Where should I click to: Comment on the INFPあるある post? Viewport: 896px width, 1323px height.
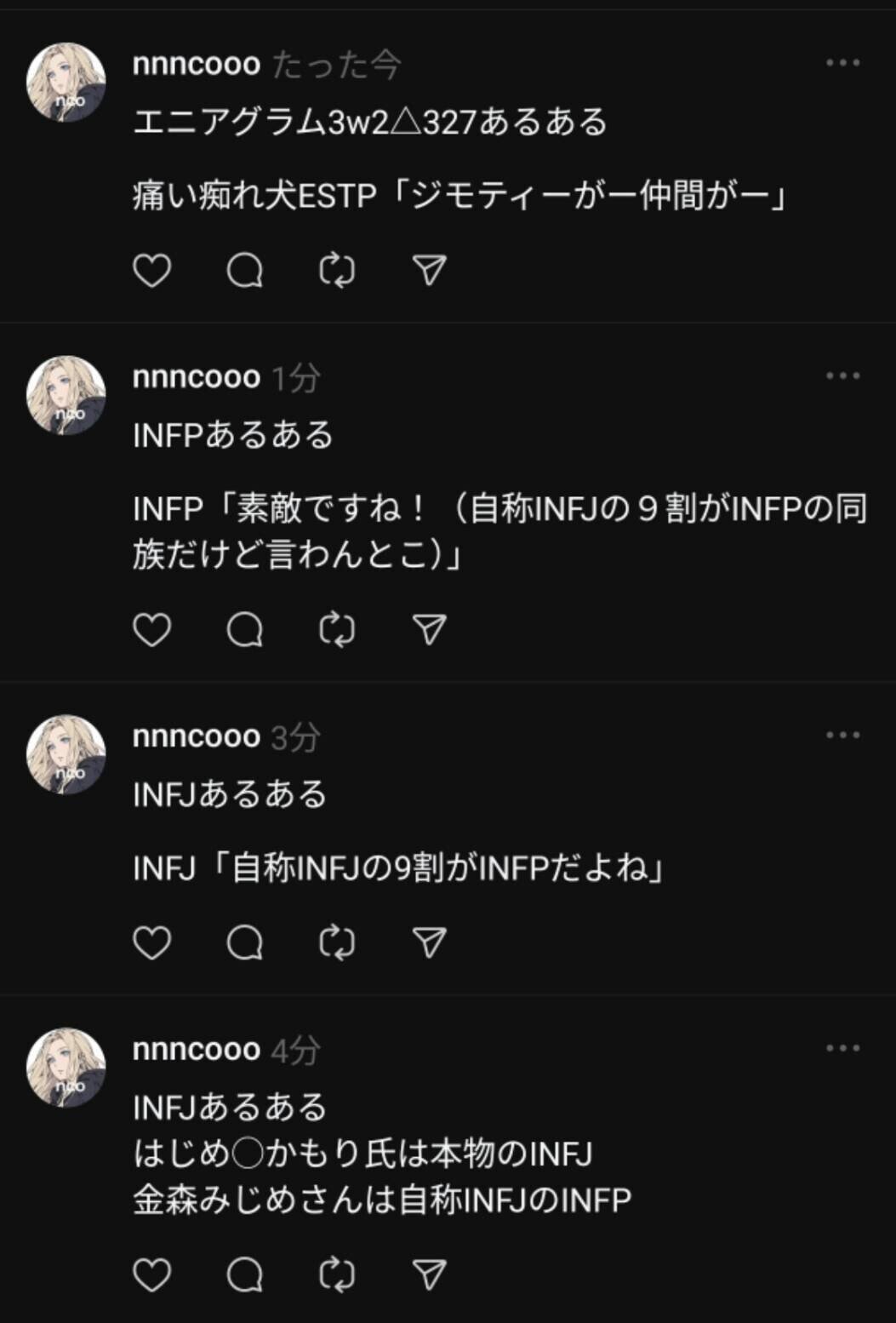(244, 630)
